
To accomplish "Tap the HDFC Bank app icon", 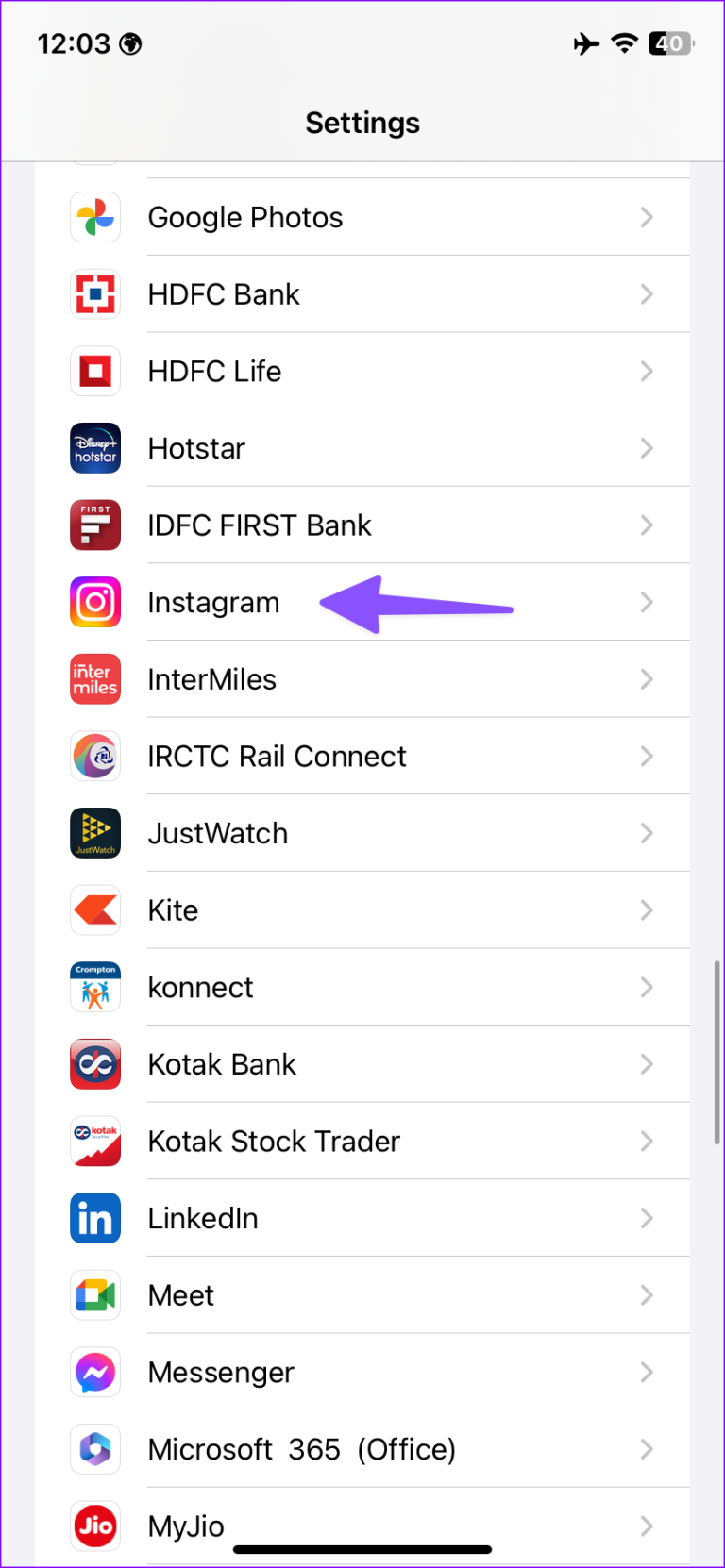I will coord(95,294).
